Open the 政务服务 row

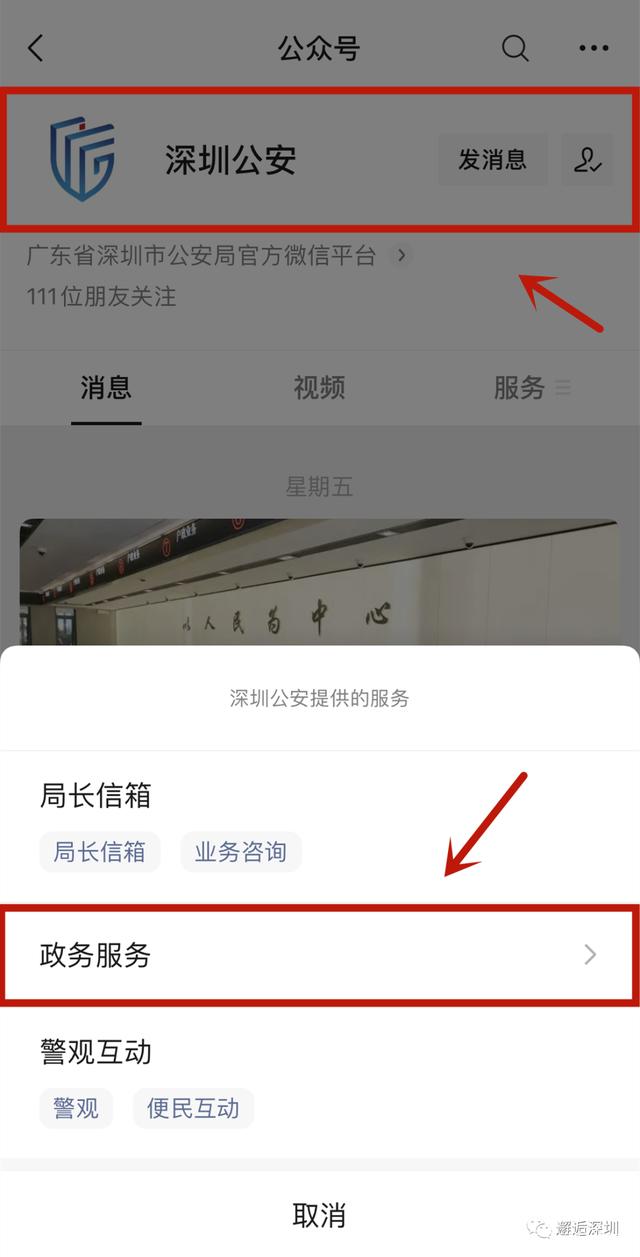point(319,955)
